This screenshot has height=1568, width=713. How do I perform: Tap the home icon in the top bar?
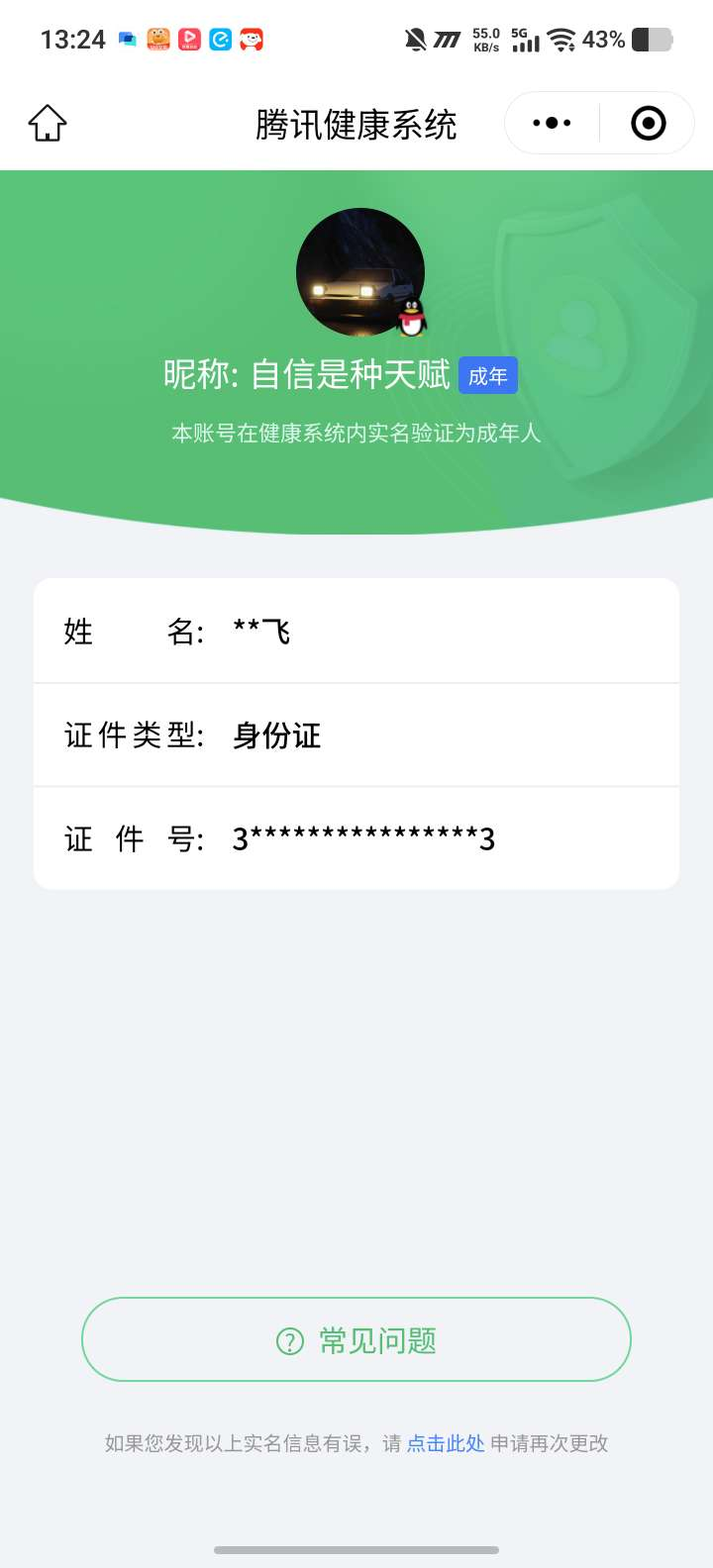click(x=47, y=122)
